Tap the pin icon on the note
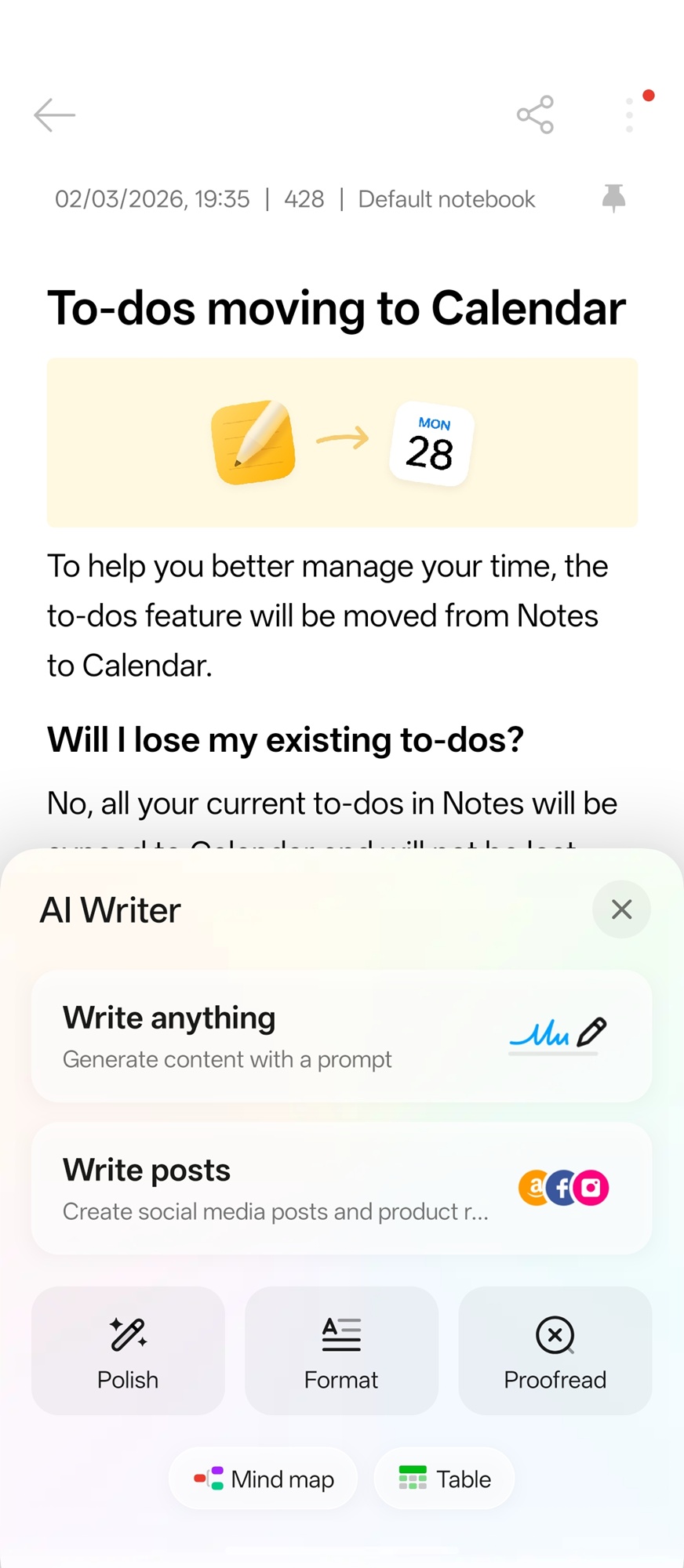Viewport: 684px width, 1568px height. point(613,198)
